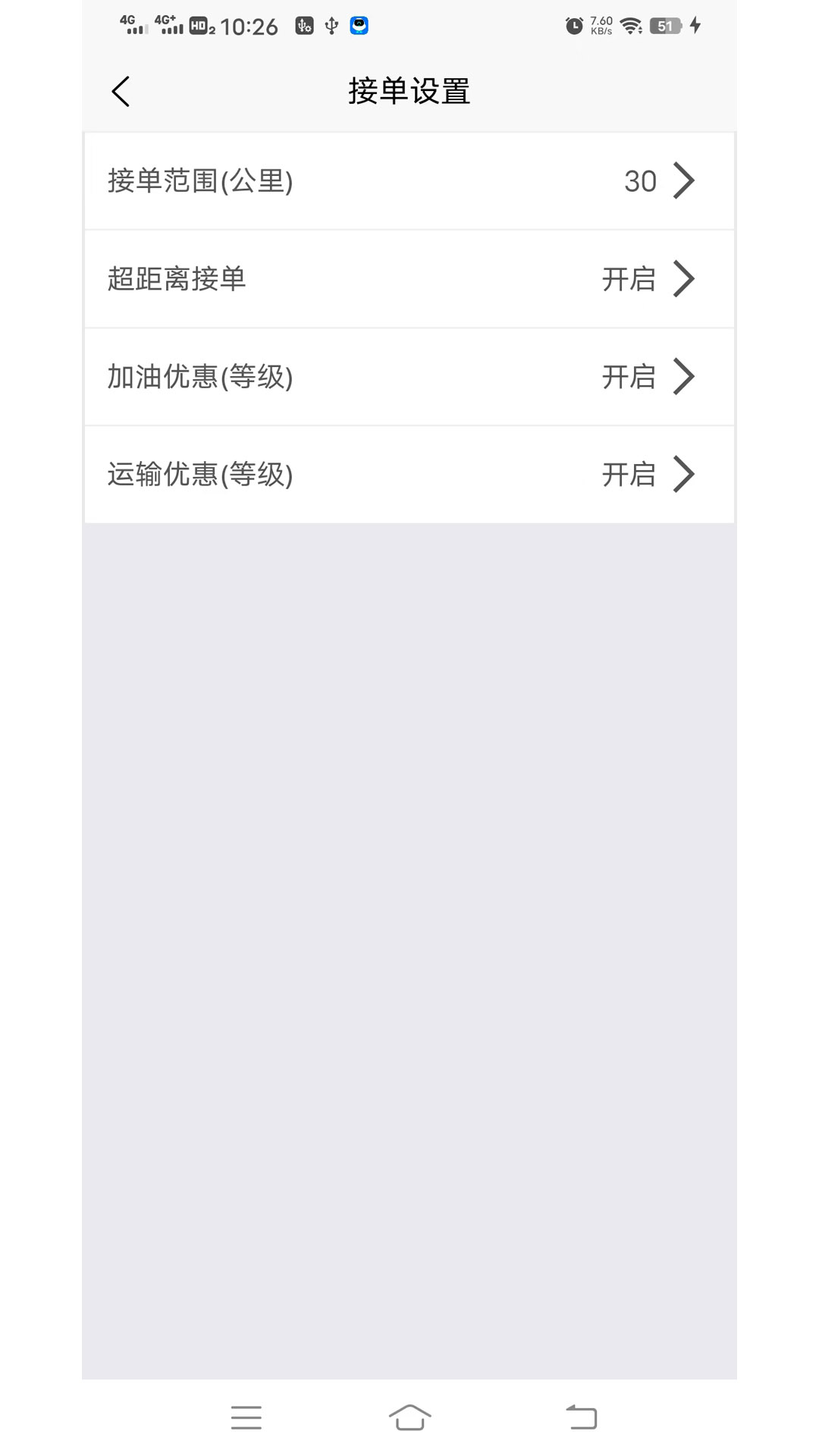819x1456 pixels.
Task: Tap the USB connection status icon
Action: click(x=330, y=25)
